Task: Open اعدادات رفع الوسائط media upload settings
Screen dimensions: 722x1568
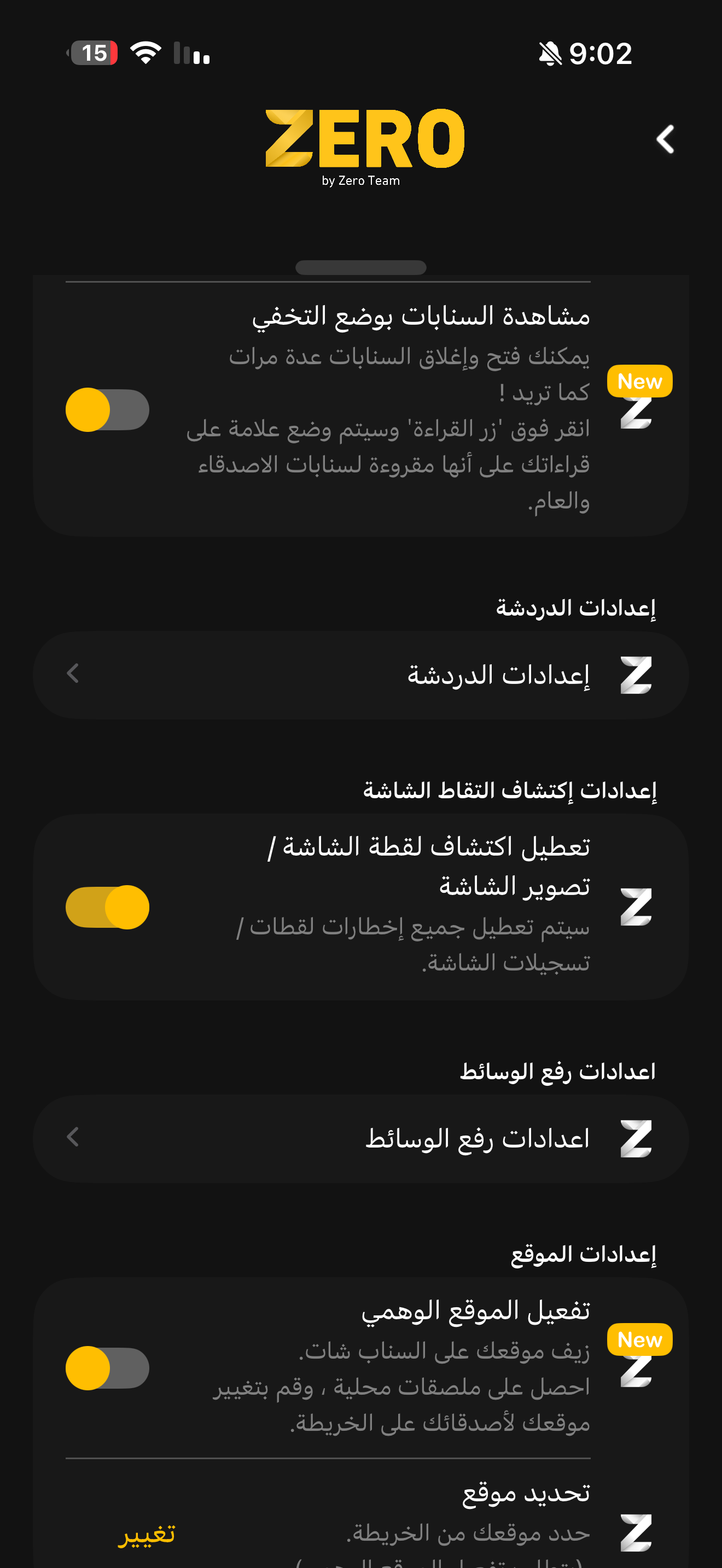Action: coord(360,1138)
